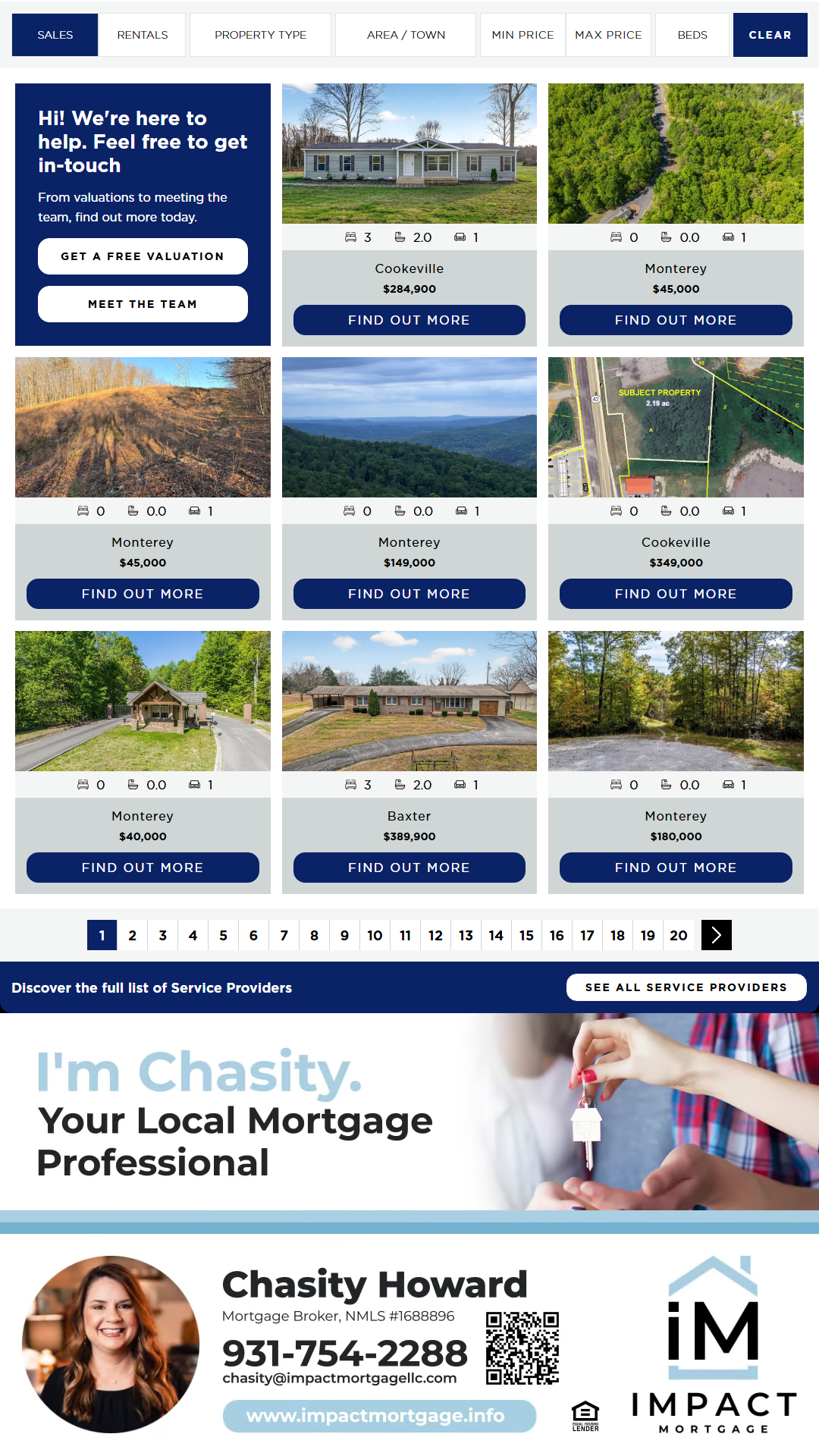Clear all search filters
Screen dimensions: 819x1456
[770, 35]
